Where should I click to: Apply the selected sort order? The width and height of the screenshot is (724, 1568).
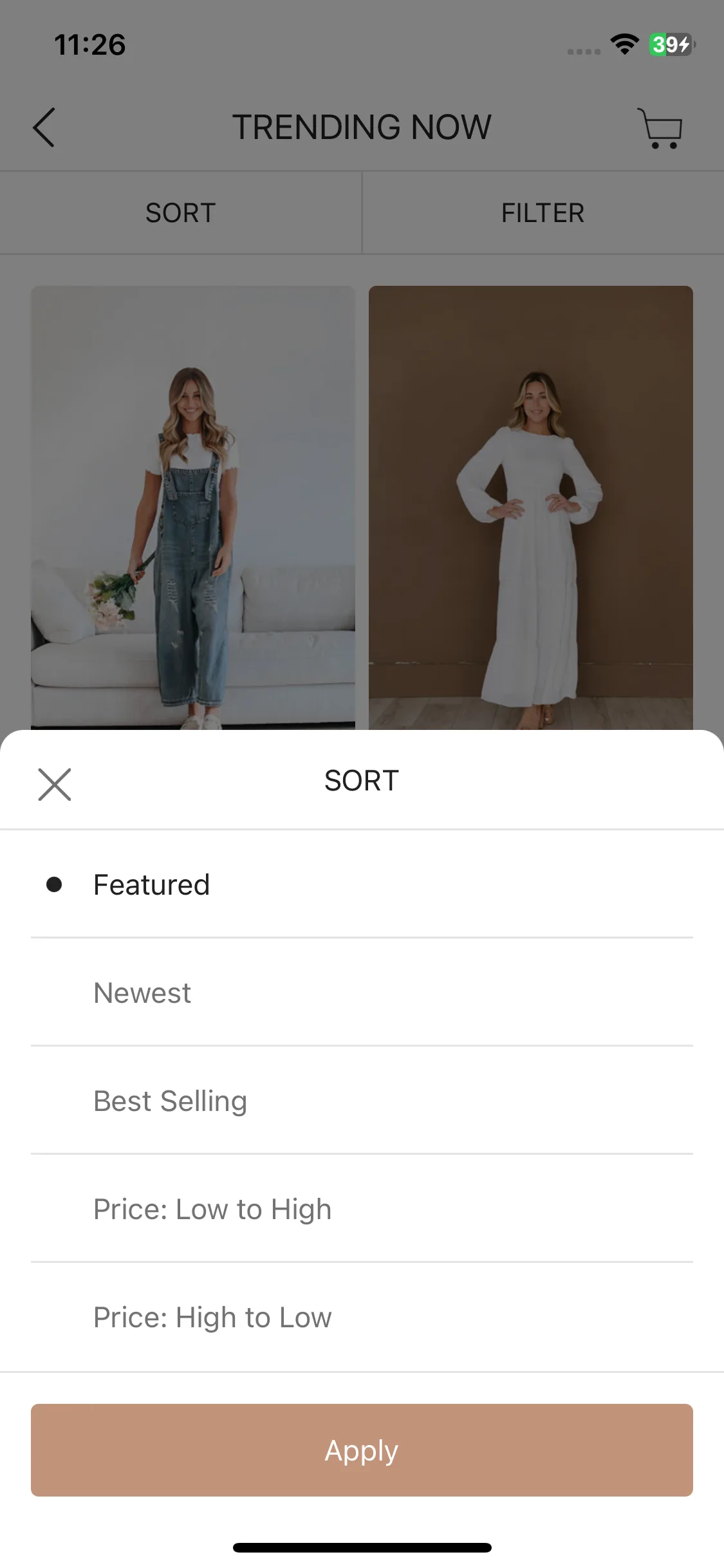362,1450
